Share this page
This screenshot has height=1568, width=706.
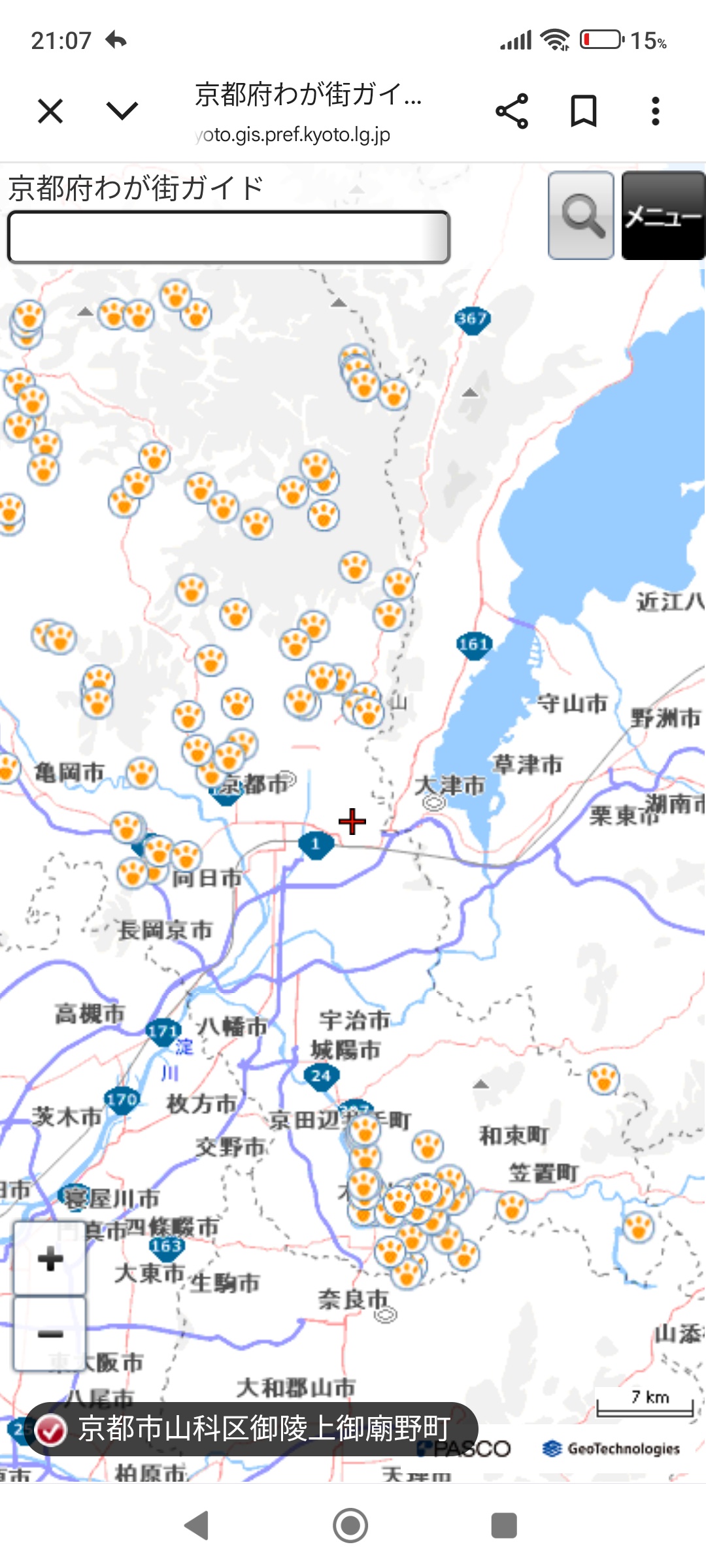tap(512, 111)
